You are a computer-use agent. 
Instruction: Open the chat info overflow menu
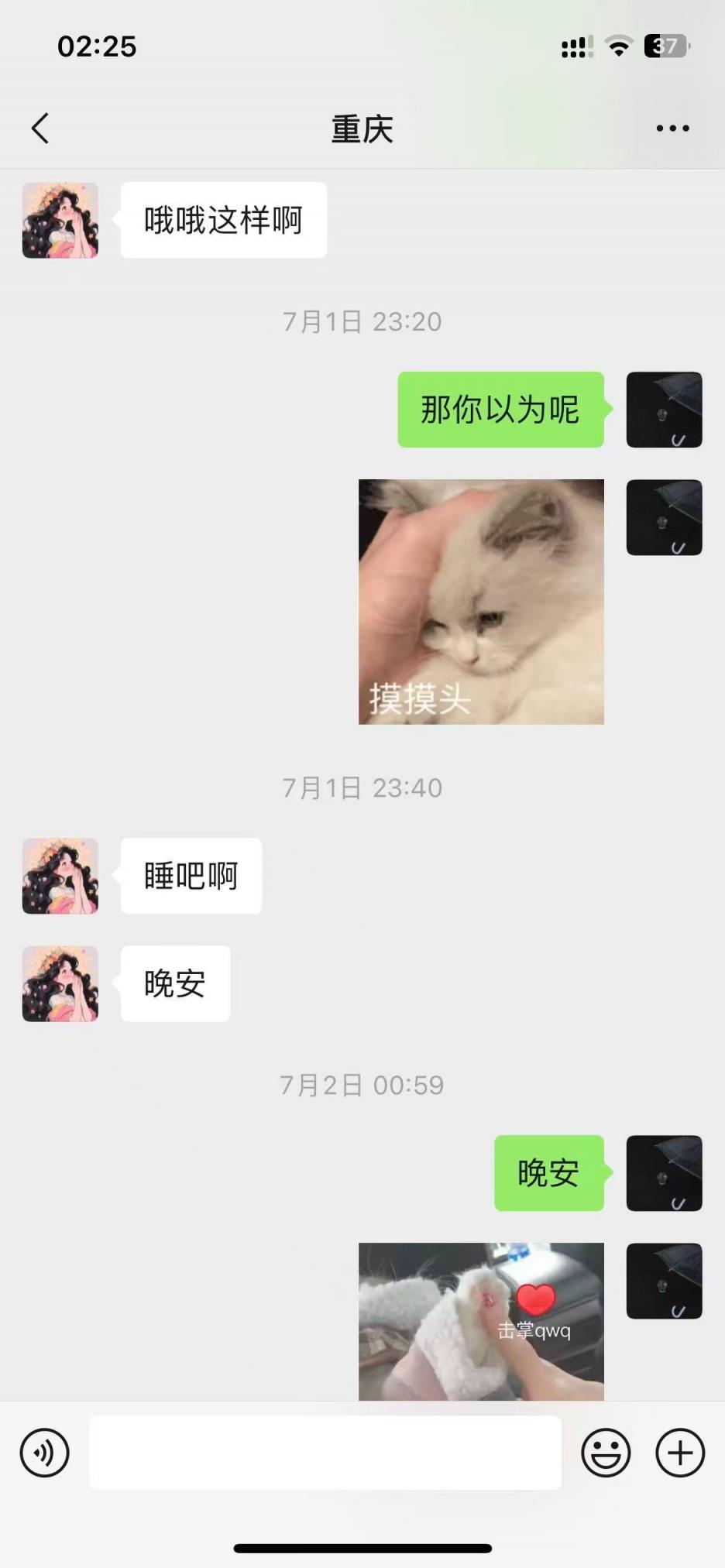pos(672,129)
